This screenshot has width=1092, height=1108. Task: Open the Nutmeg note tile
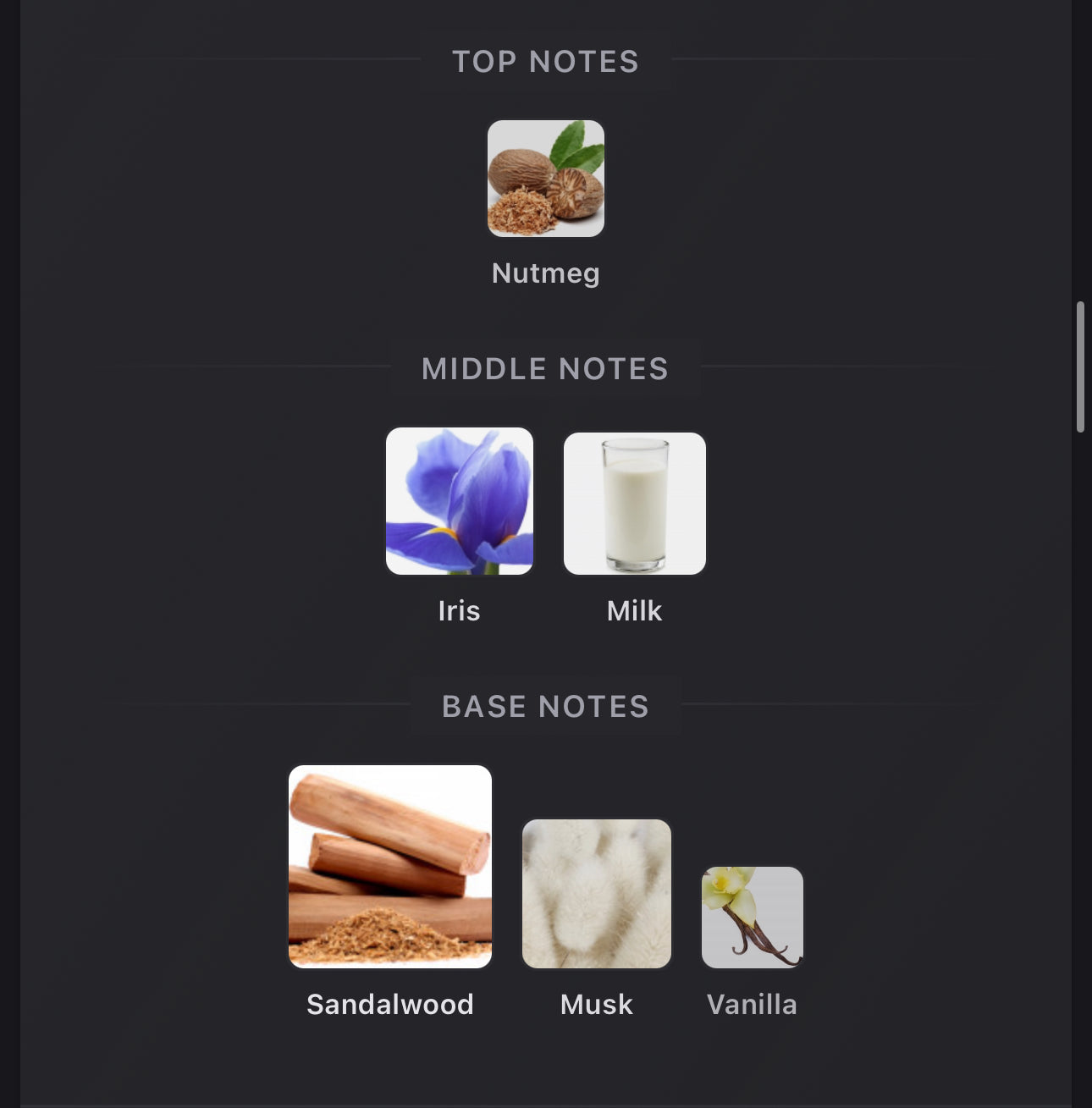click(x=546, y=179)
